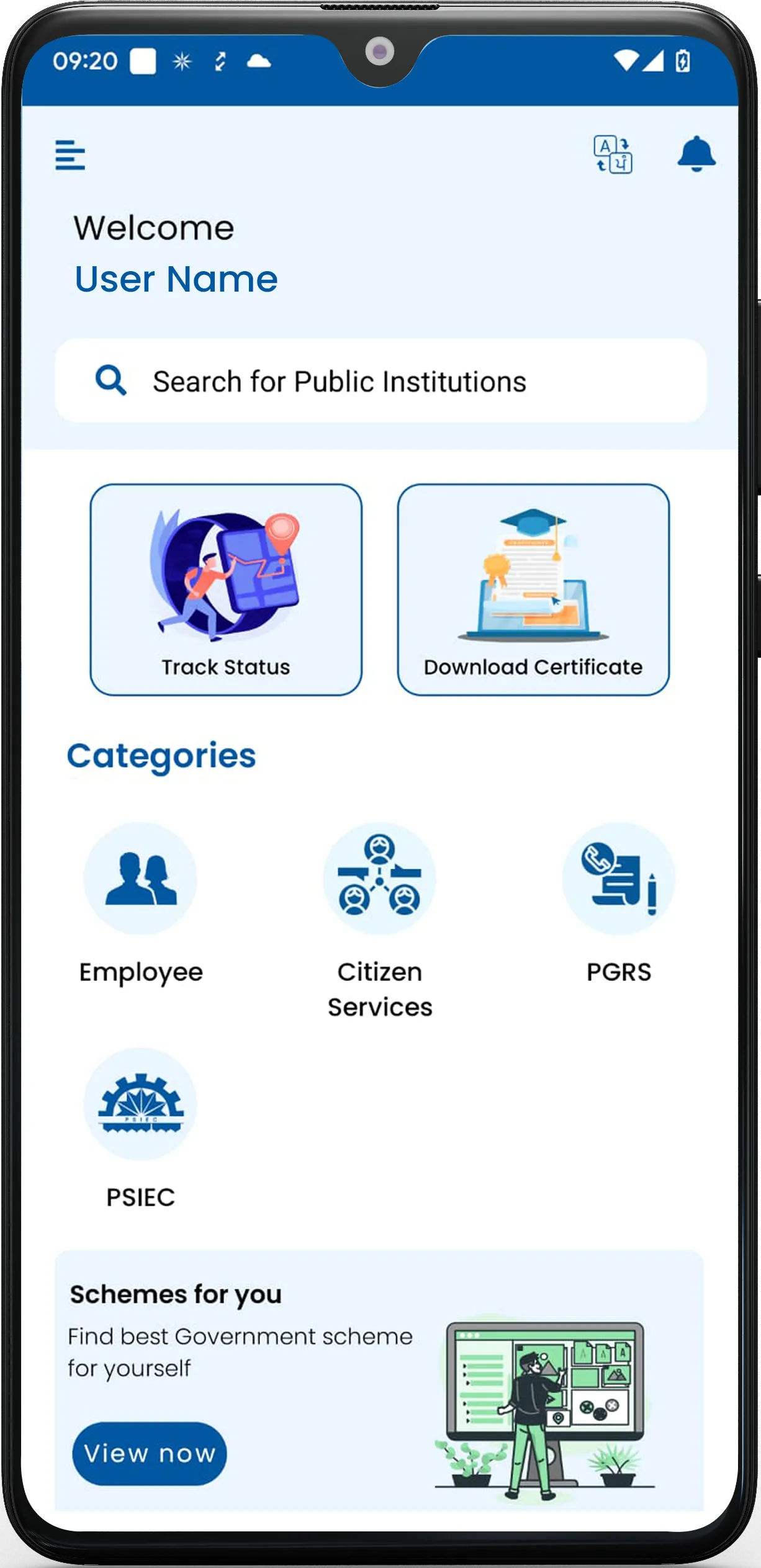Open the notifications bell
The image size is (761, 1568).
coord(696,153)
